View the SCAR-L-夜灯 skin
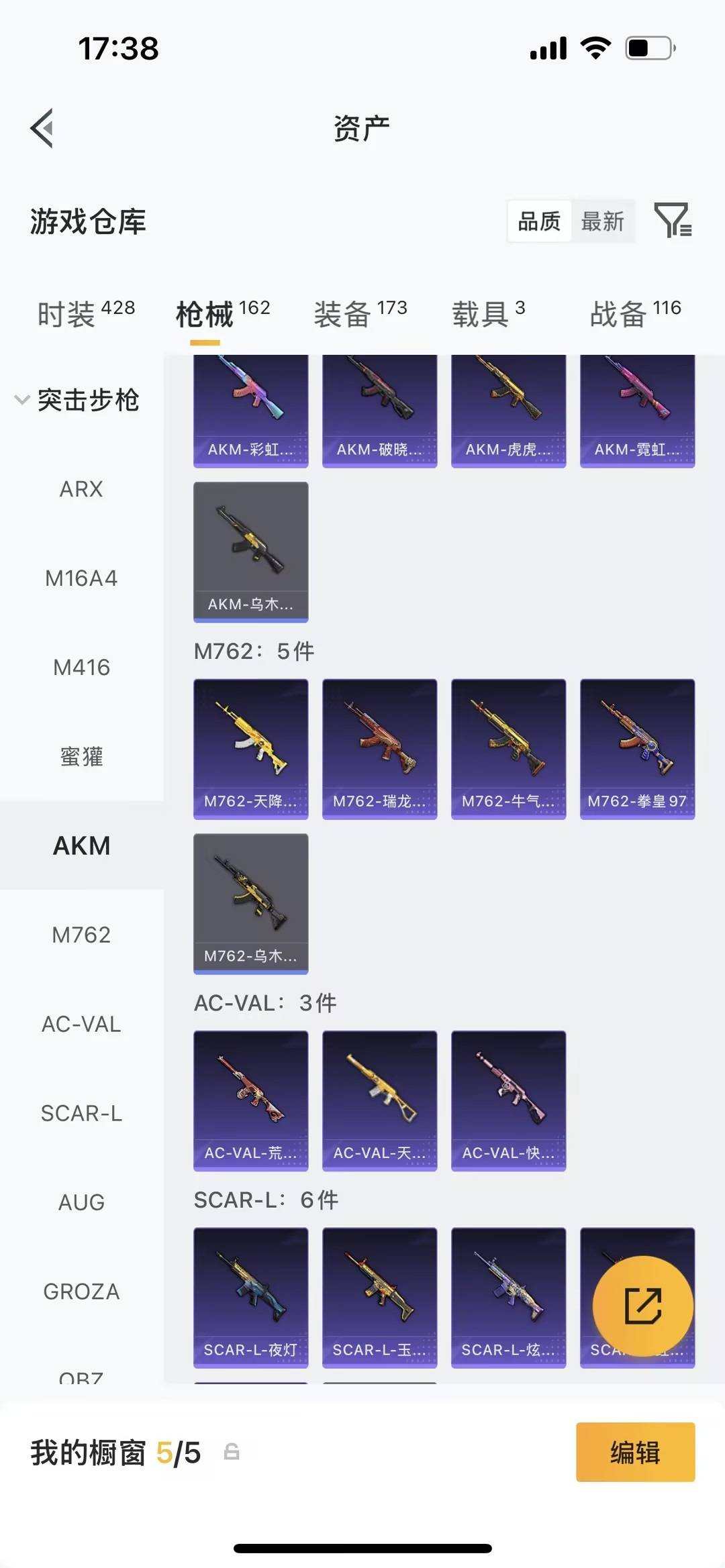 coord(250,1298)
